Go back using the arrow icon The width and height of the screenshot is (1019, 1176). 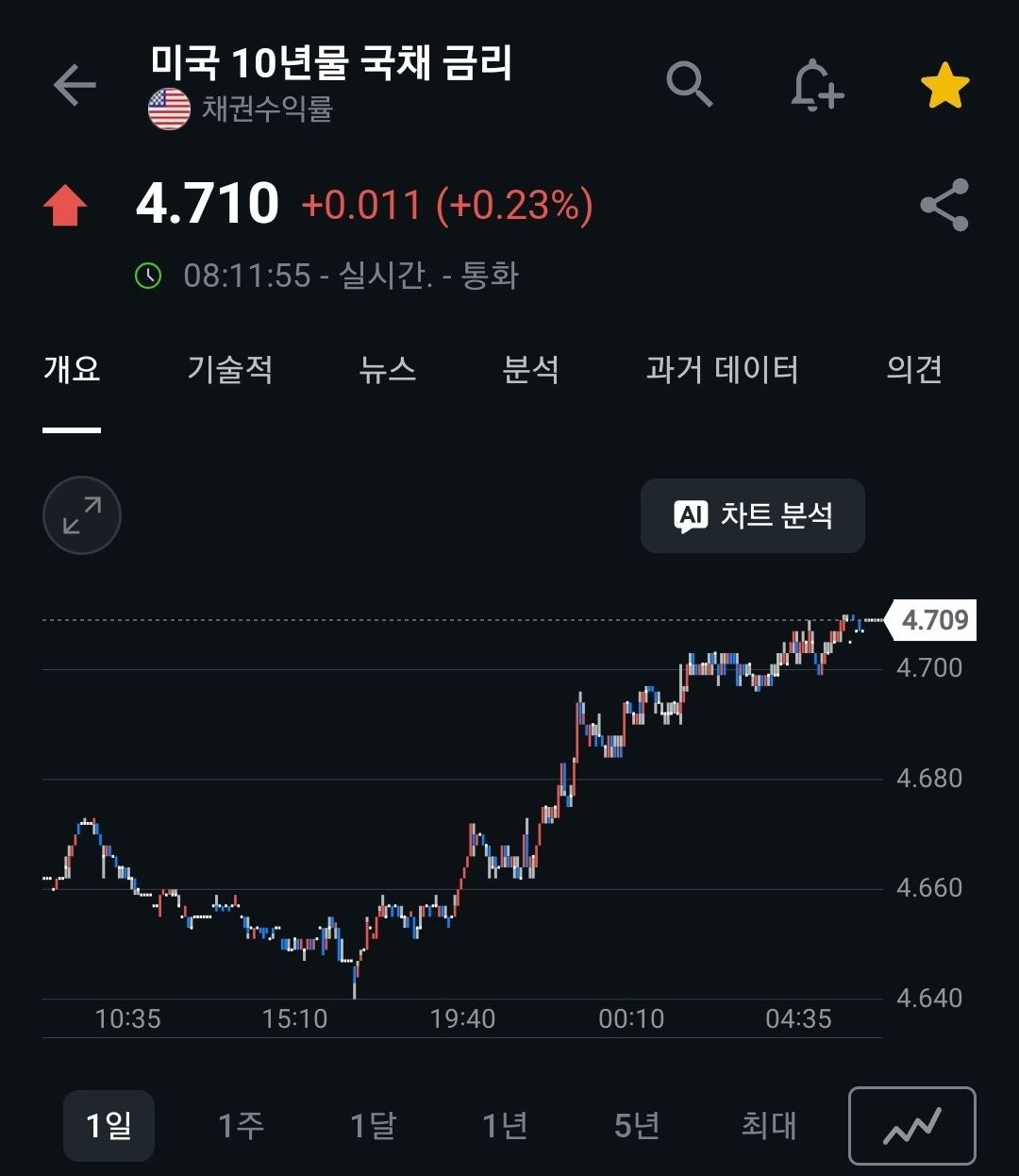tap(75, 86)
